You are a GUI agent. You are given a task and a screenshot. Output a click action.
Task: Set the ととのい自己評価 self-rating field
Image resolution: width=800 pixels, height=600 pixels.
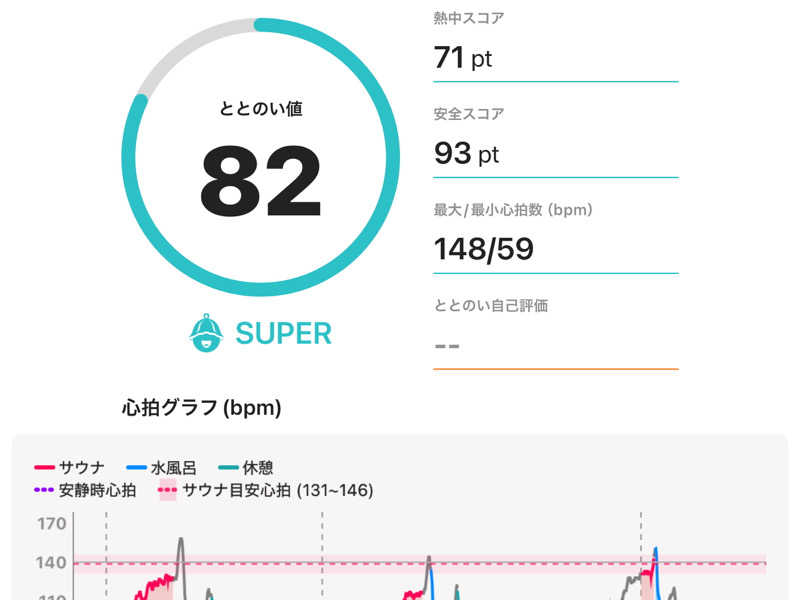pos(555,345)
